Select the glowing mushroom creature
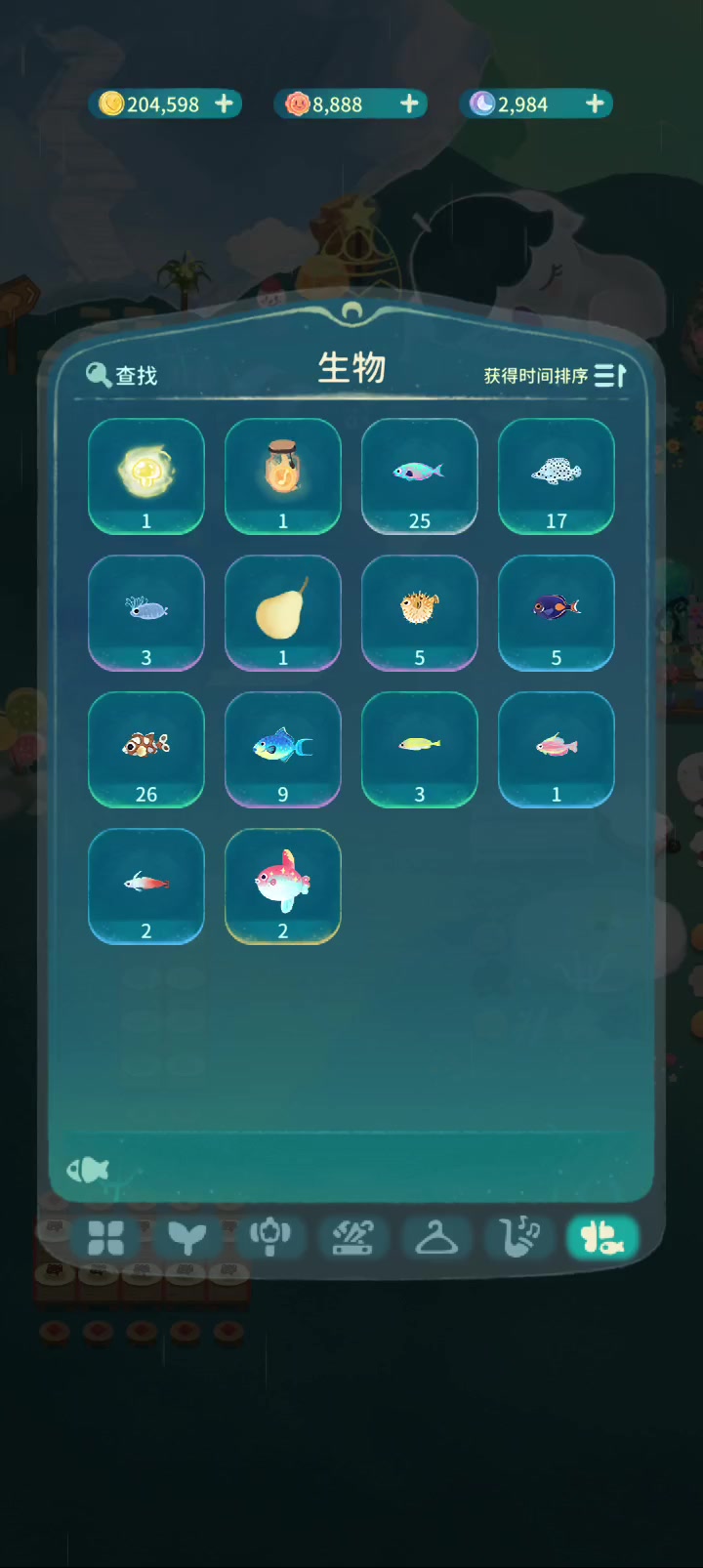The width and height of the screenshot is (703, 1568). (x=146, y=476)
